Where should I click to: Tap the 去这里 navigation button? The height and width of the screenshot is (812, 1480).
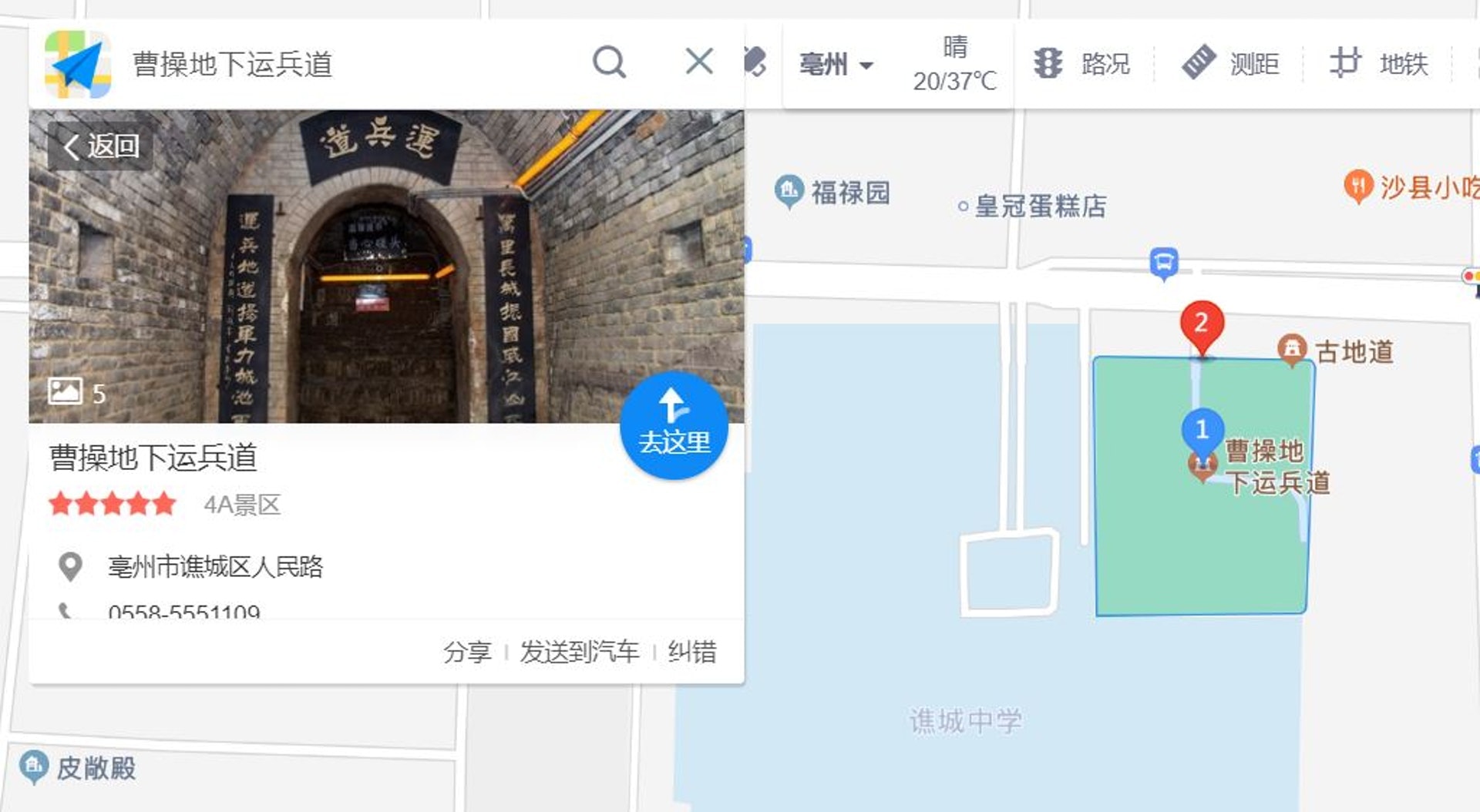click(x=674, y=425)
